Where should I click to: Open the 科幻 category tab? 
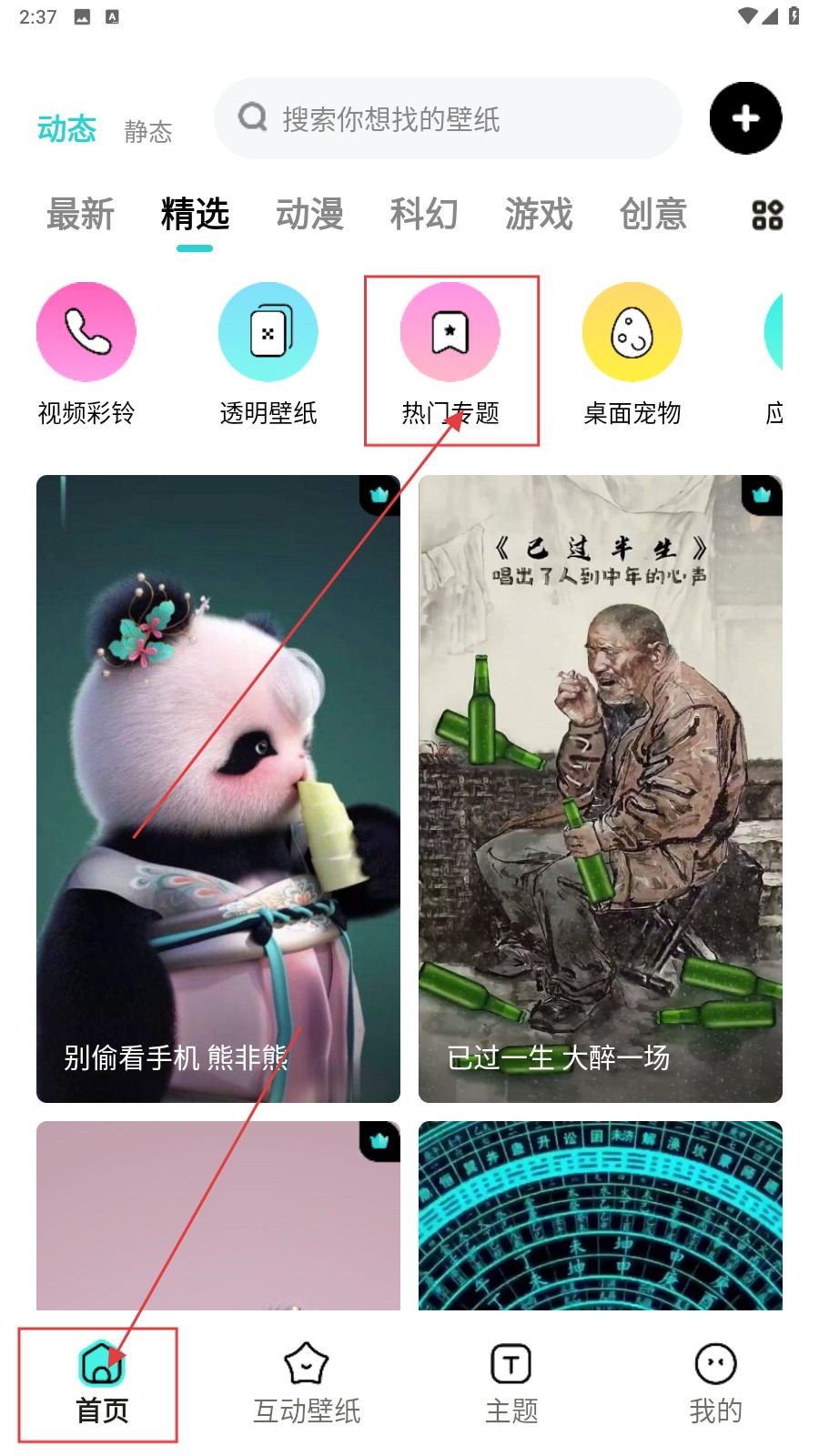click(424, 215)
